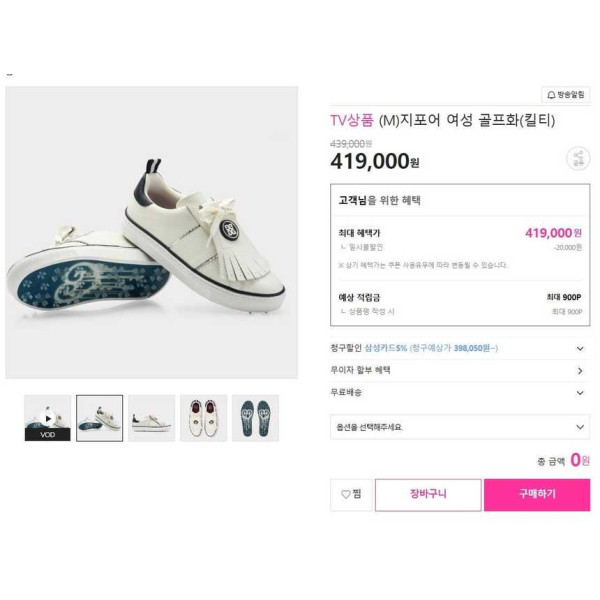Enable 방송알림 broadcast alert
Image resolution: width=600 pixels, height=600 pixels.
[566, 95]
